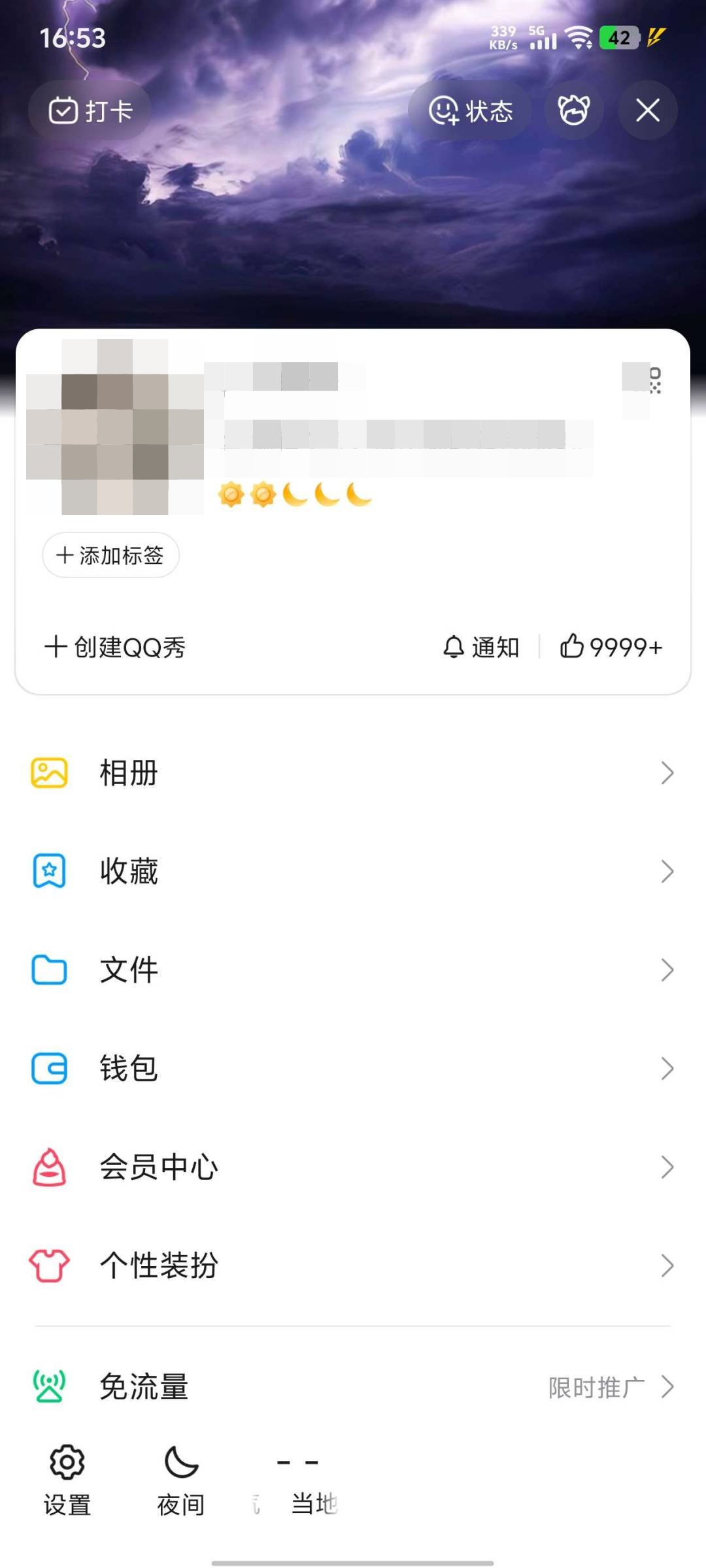Image resolution: width=706 pixels, height=1568 pixels.
Task: Tap the notification bell next to 通知
Action: tap(452, 647)
